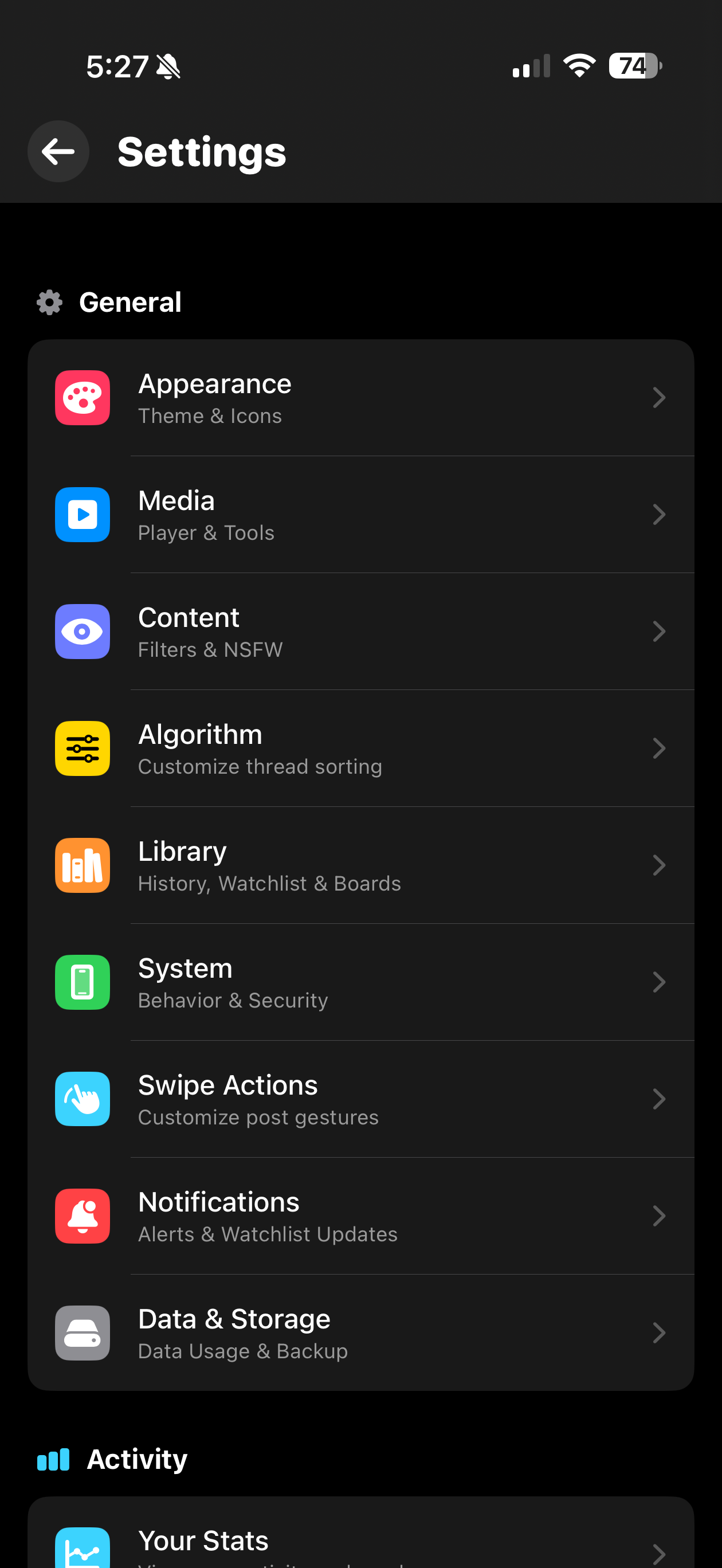Image resolution: width=722 pixels, height=1568 pixels.
Task: Expand the Appearance row chevron
Action: pyautogui.click(x=660, y=398)
